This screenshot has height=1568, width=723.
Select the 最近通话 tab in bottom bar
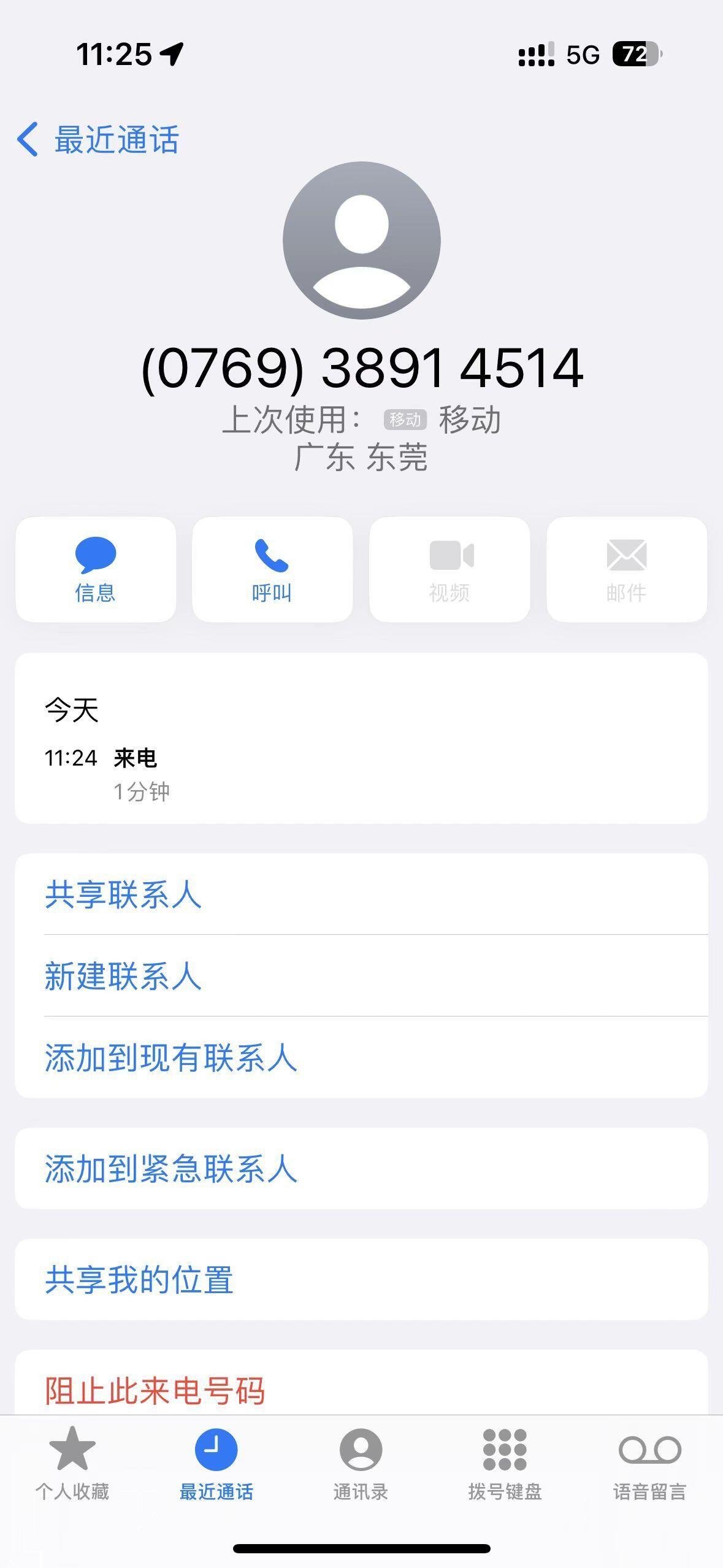pos(216,1464)
